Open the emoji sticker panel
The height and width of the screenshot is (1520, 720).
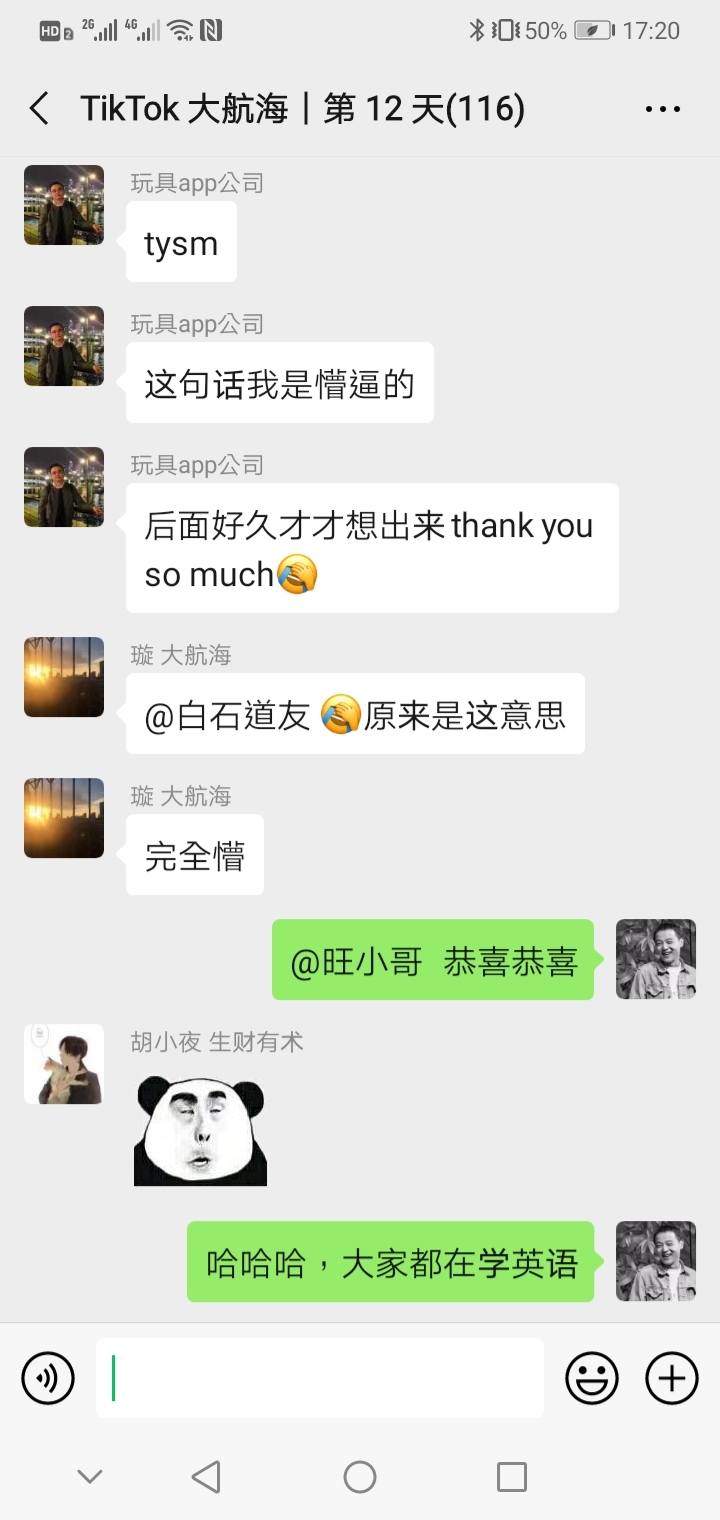(592, 1378)
